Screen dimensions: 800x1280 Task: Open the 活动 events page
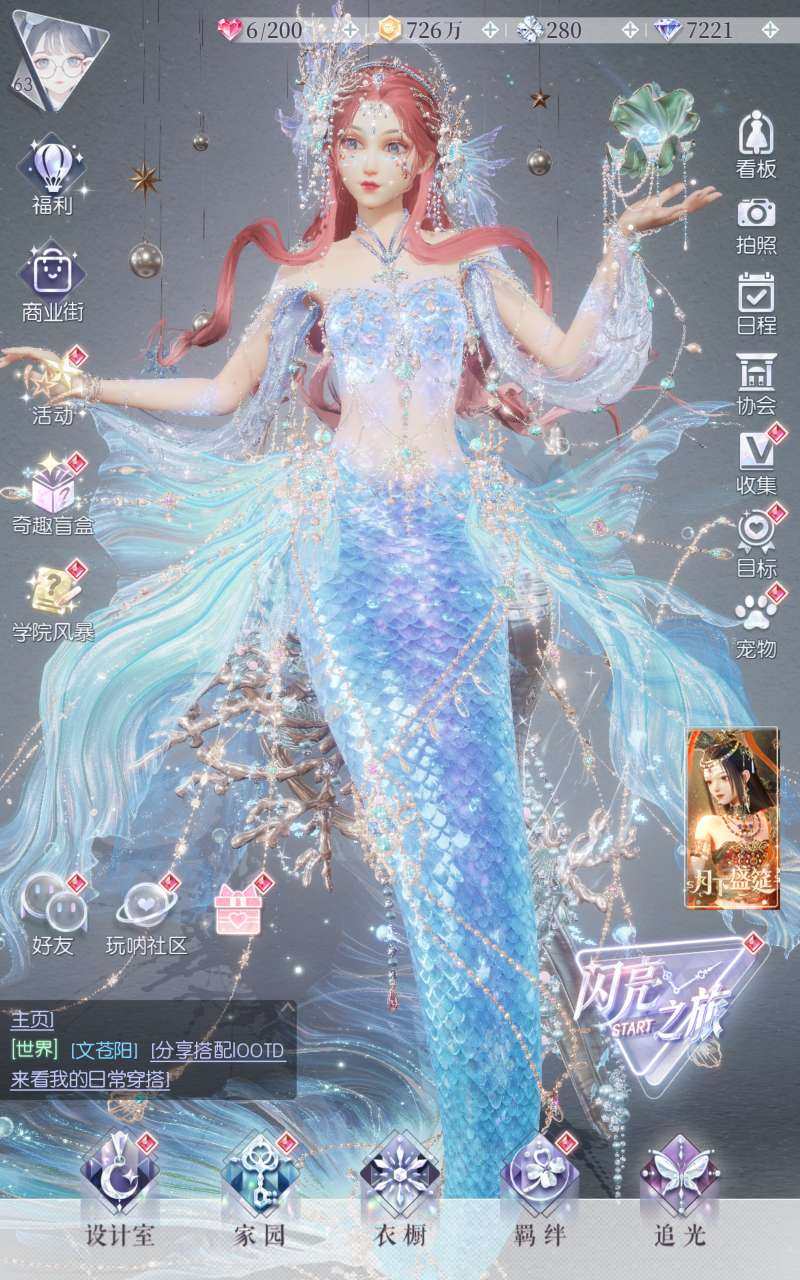pyautogui.click(x=53, y=385)
